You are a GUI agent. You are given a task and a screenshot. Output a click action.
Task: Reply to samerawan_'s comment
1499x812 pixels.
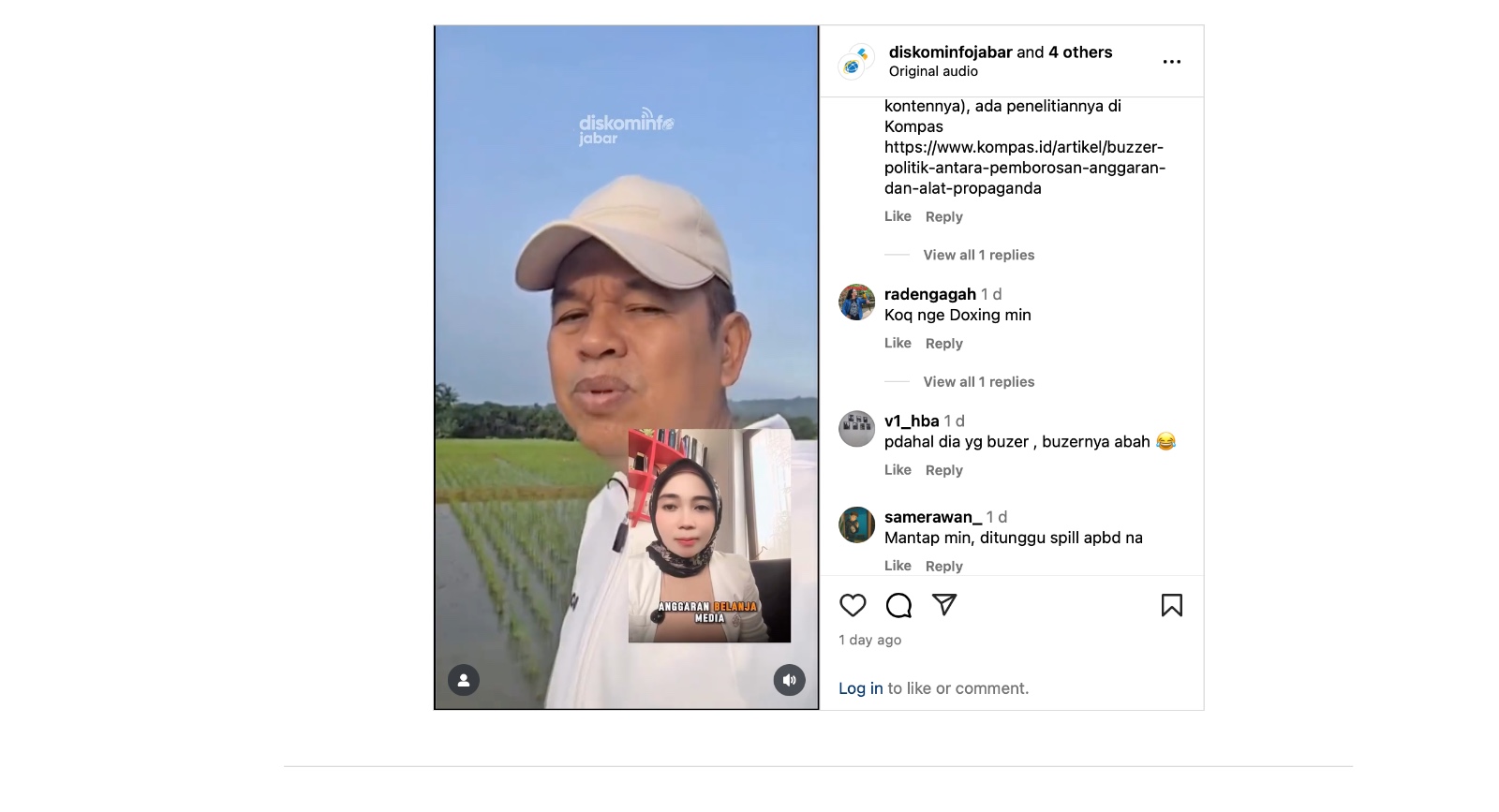[943, 566]
